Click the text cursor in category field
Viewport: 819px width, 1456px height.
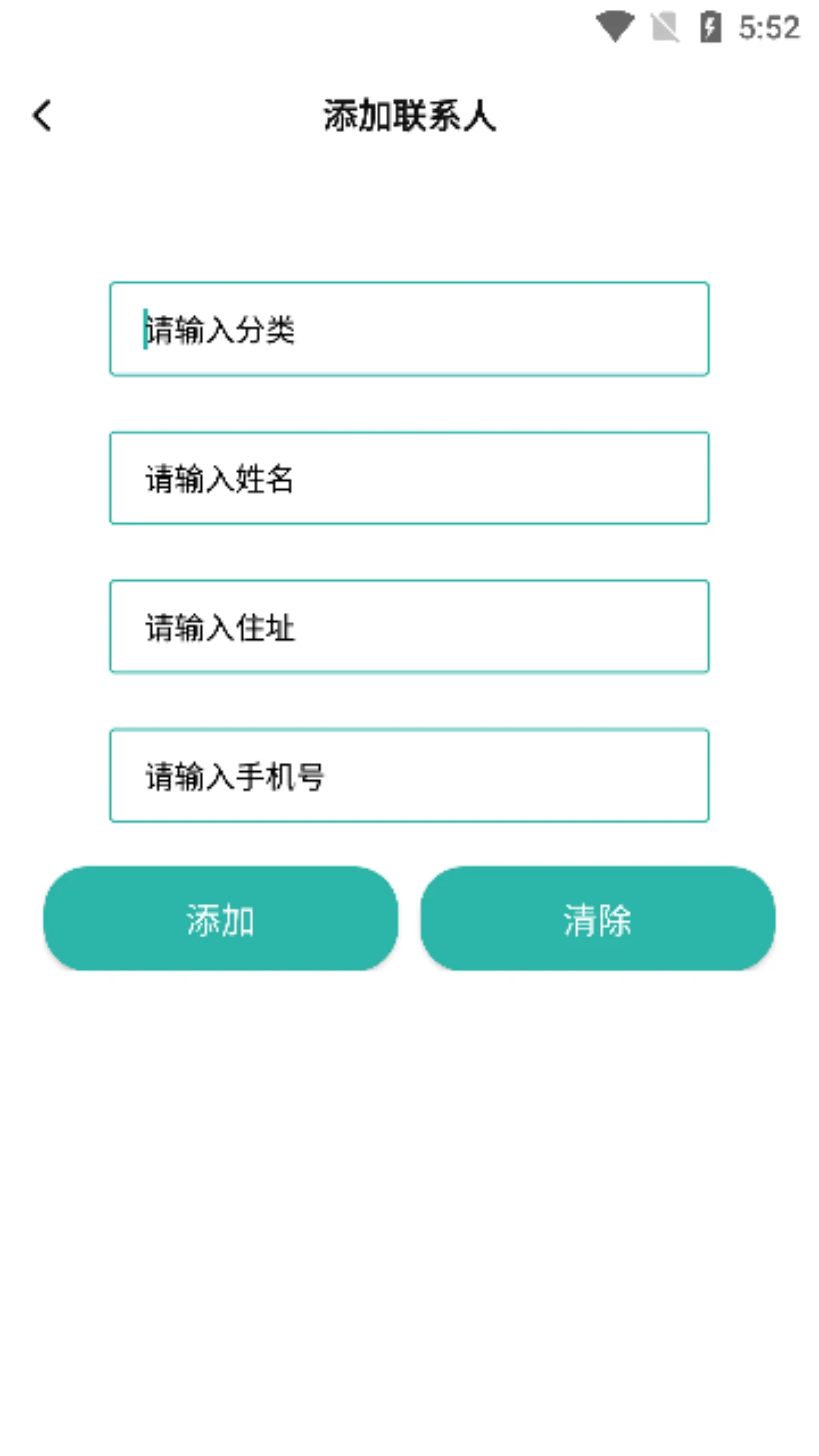point(144,328)
